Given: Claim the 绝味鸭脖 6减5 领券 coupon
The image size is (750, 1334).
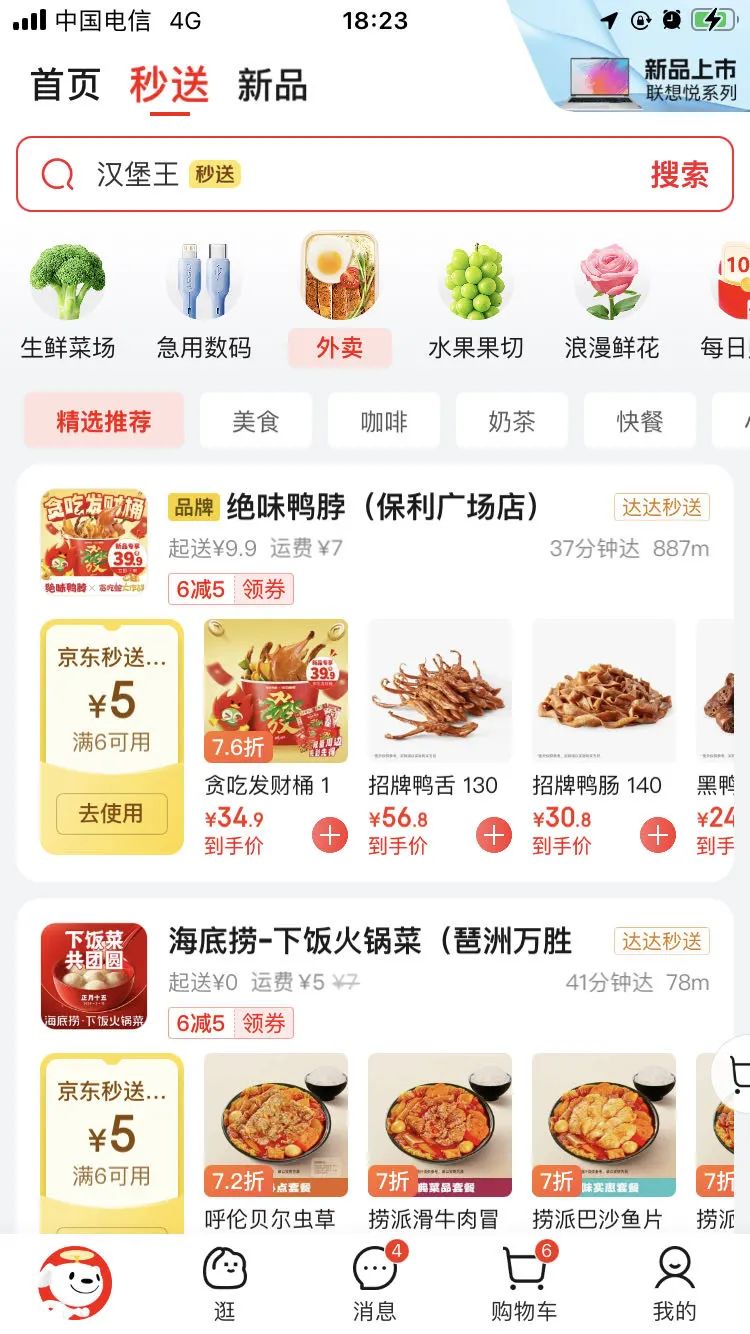Looking at the screenshot, I should point(264,589).
